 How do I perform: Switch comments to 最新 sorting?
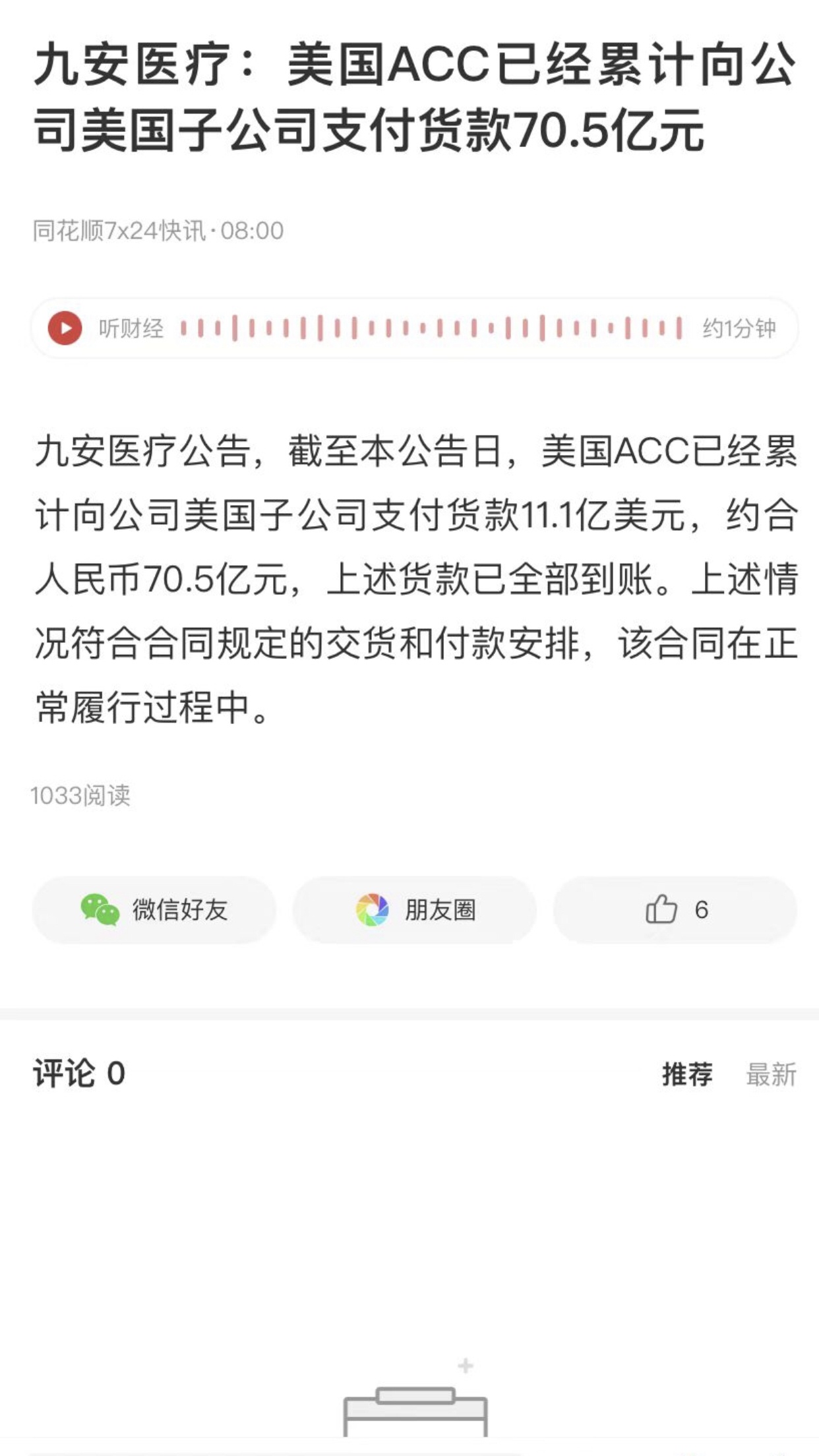coord(771,1074)
